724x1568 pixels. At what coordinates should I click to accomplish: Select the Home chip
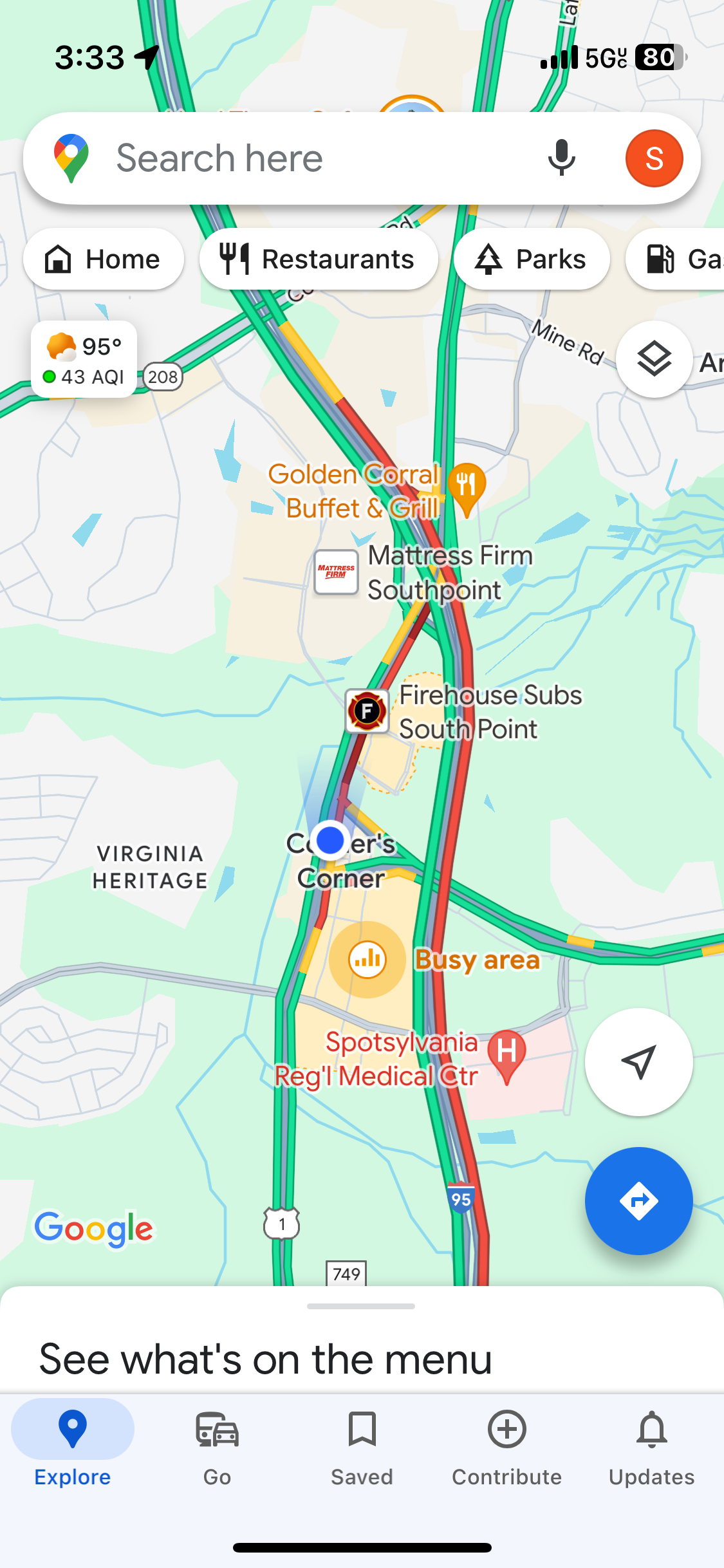click(x=104, y=259)
